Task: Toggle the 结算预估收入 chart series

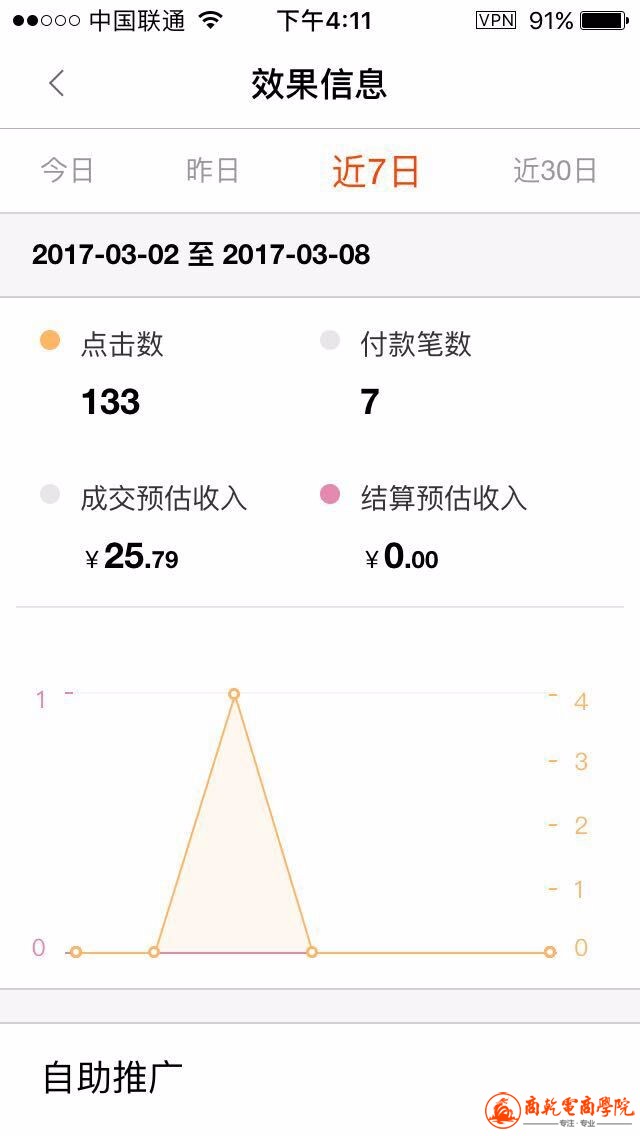Action: click(422, 497)
